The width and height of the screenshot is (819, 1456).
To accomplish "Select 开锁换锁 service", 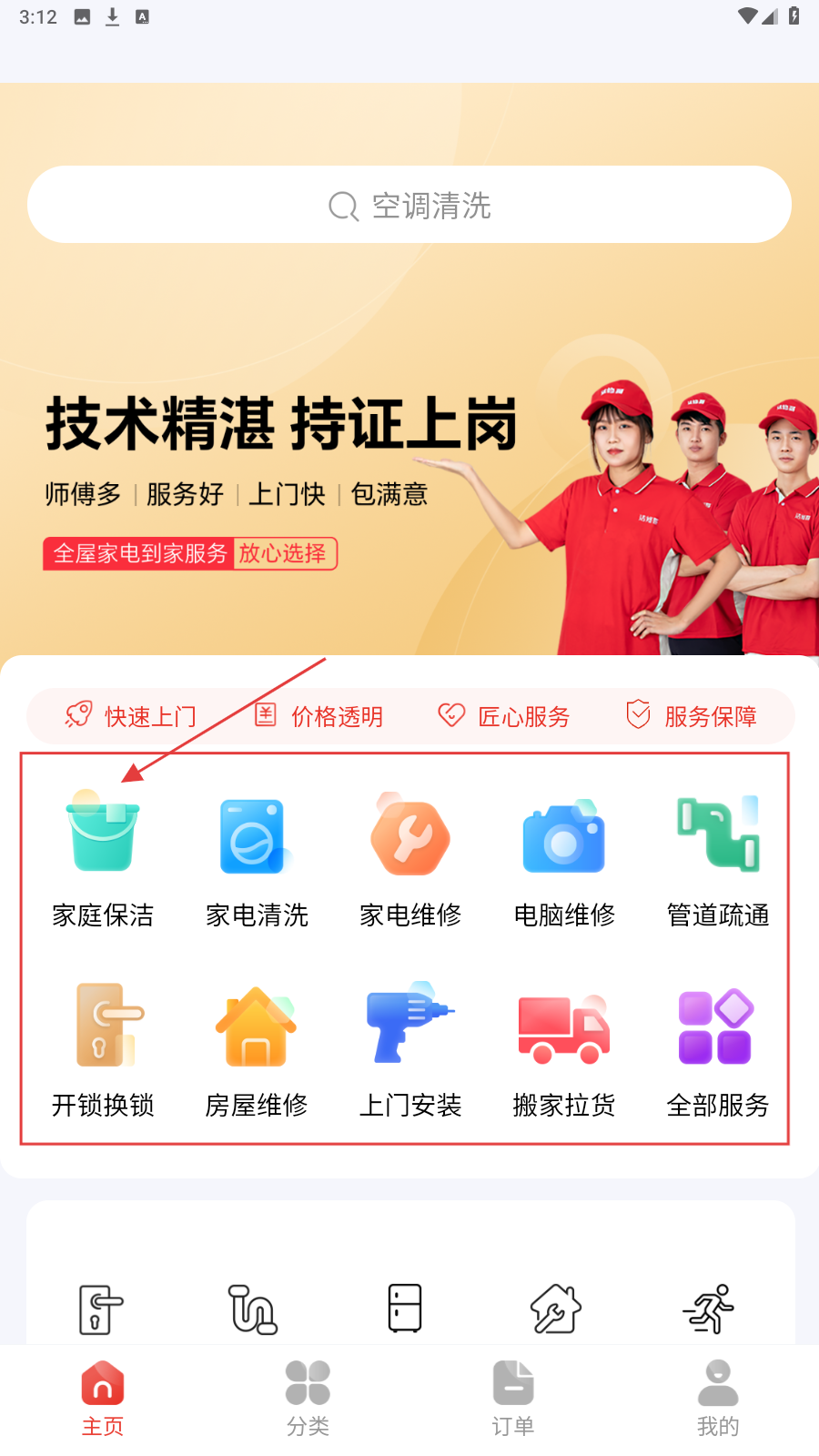I will click(x=103, y=1048).
